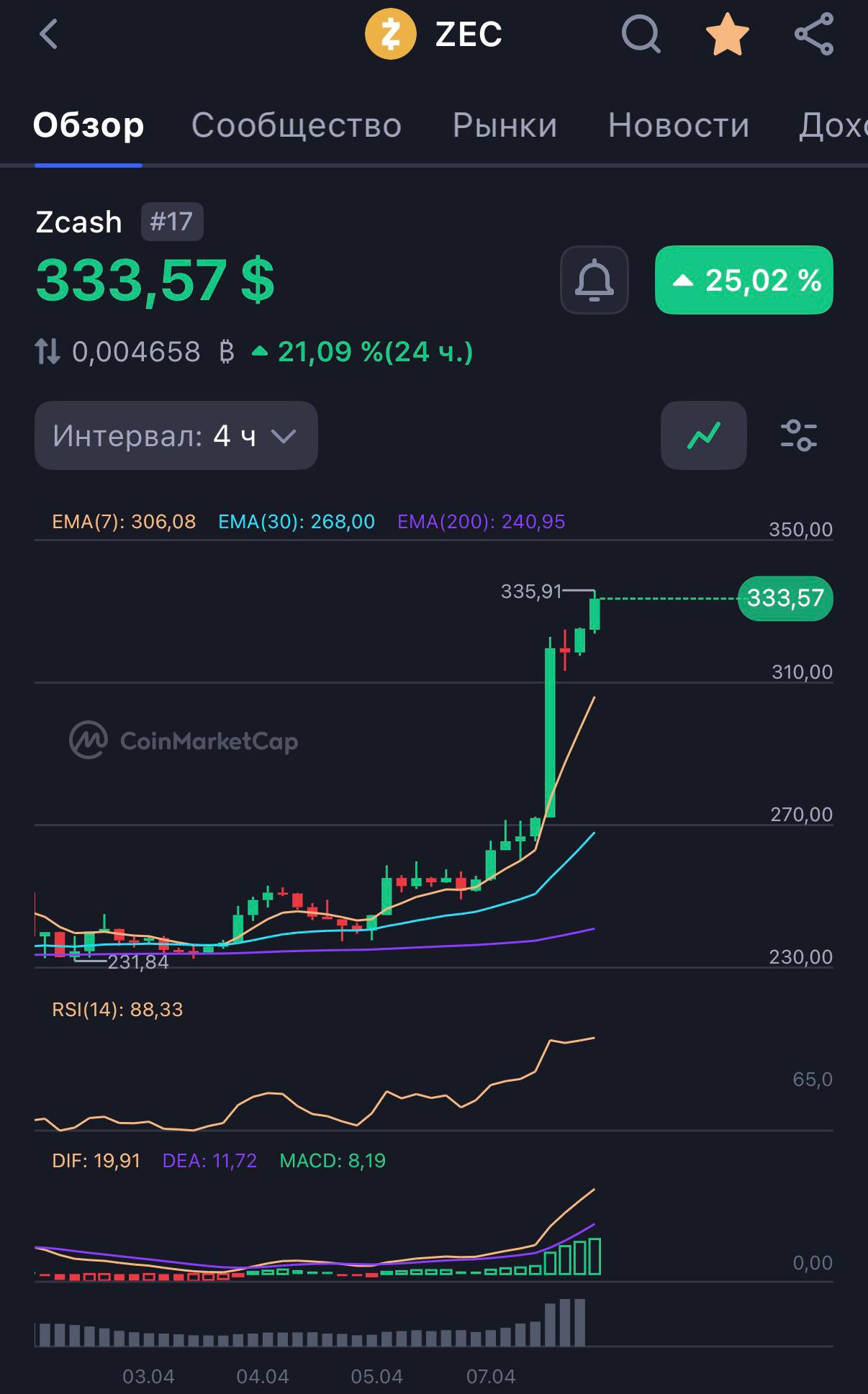868x1394 pixels.
Task: Select the Обзор tab
Action: point(89,125)
